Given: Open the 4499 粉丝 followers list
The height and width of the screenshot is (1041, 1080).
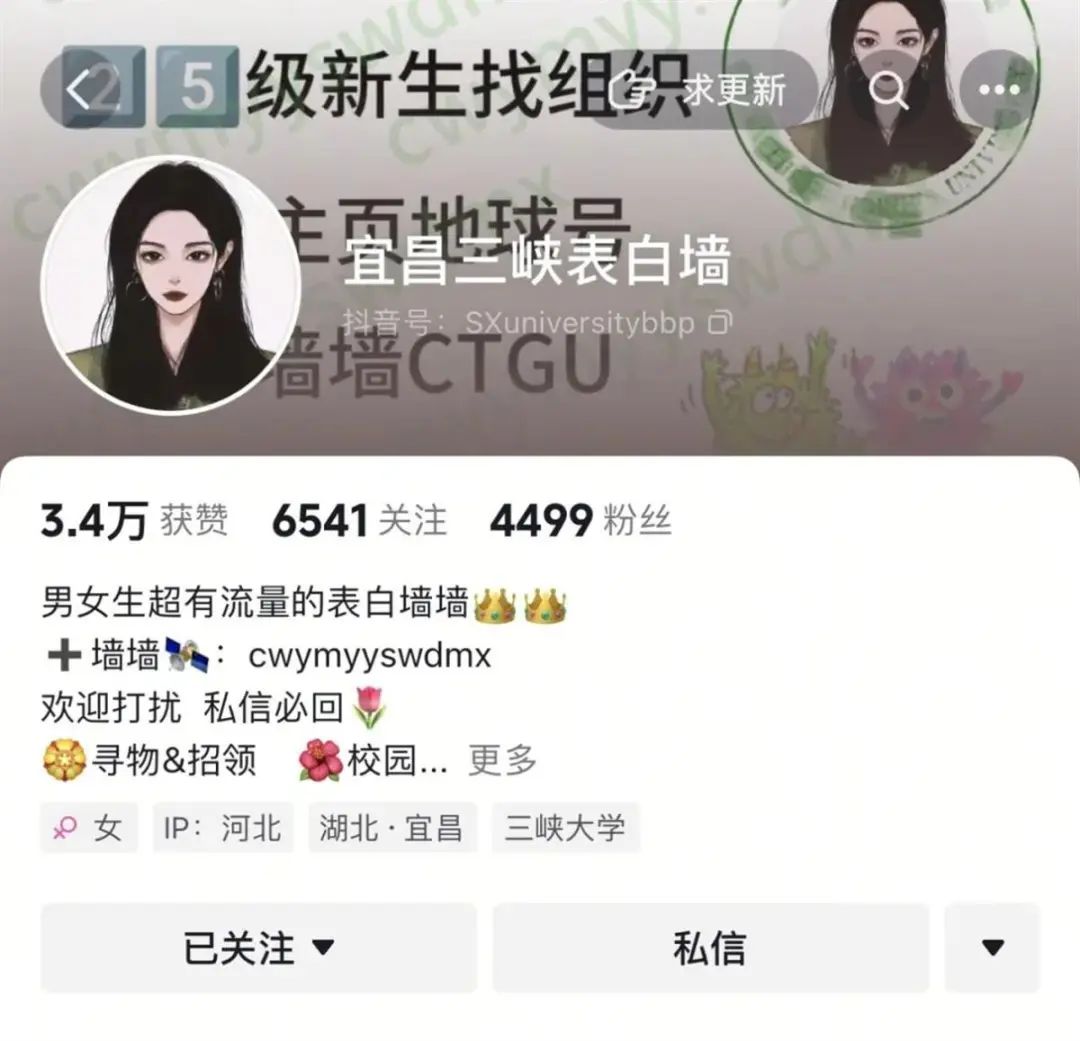Looking at the screenshot, I should coord(580,521).
